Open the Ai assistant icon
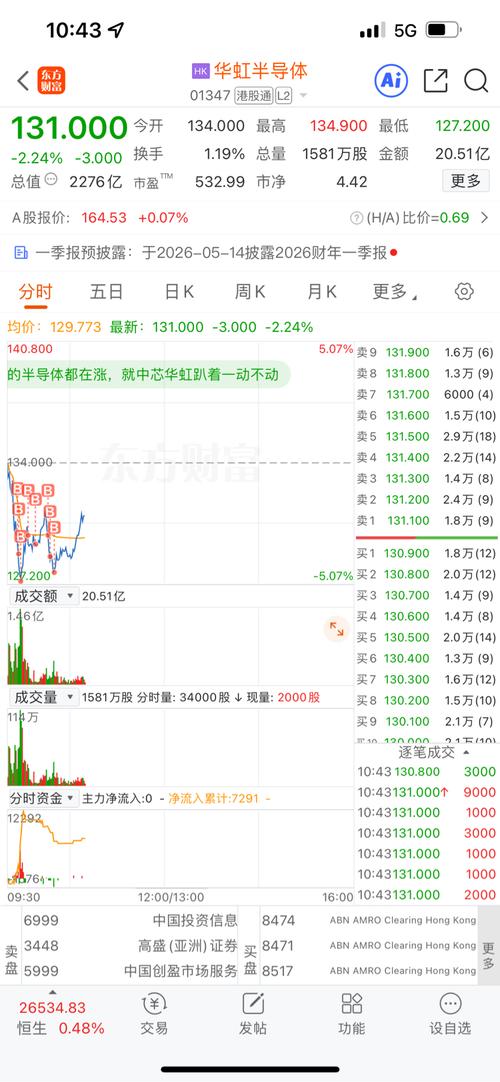Screen dimensions: 500x1082 click(x=391, y=81)
